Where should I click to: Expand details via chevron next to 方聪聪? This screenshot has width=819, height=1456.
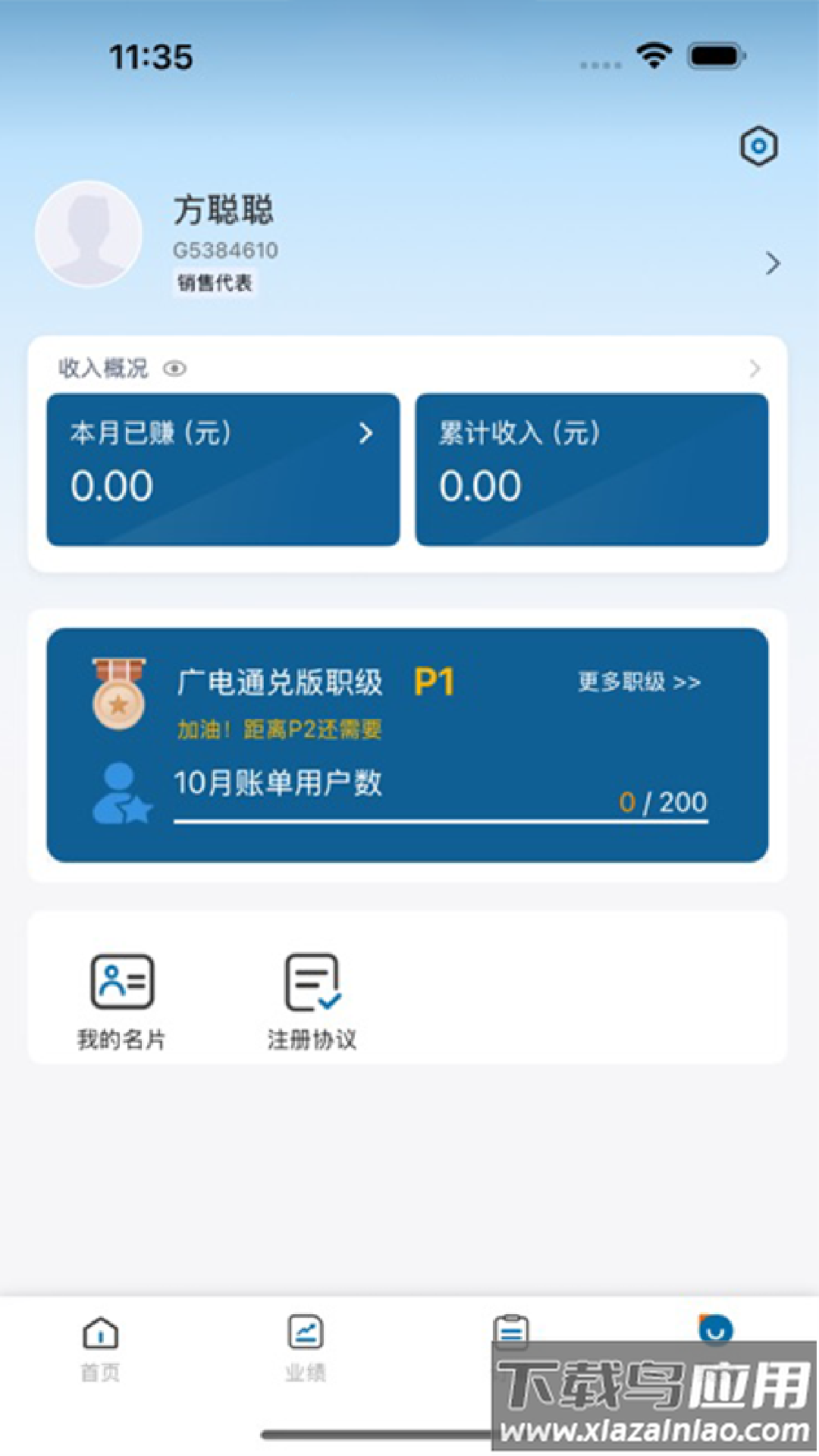[x=774, y=263]
